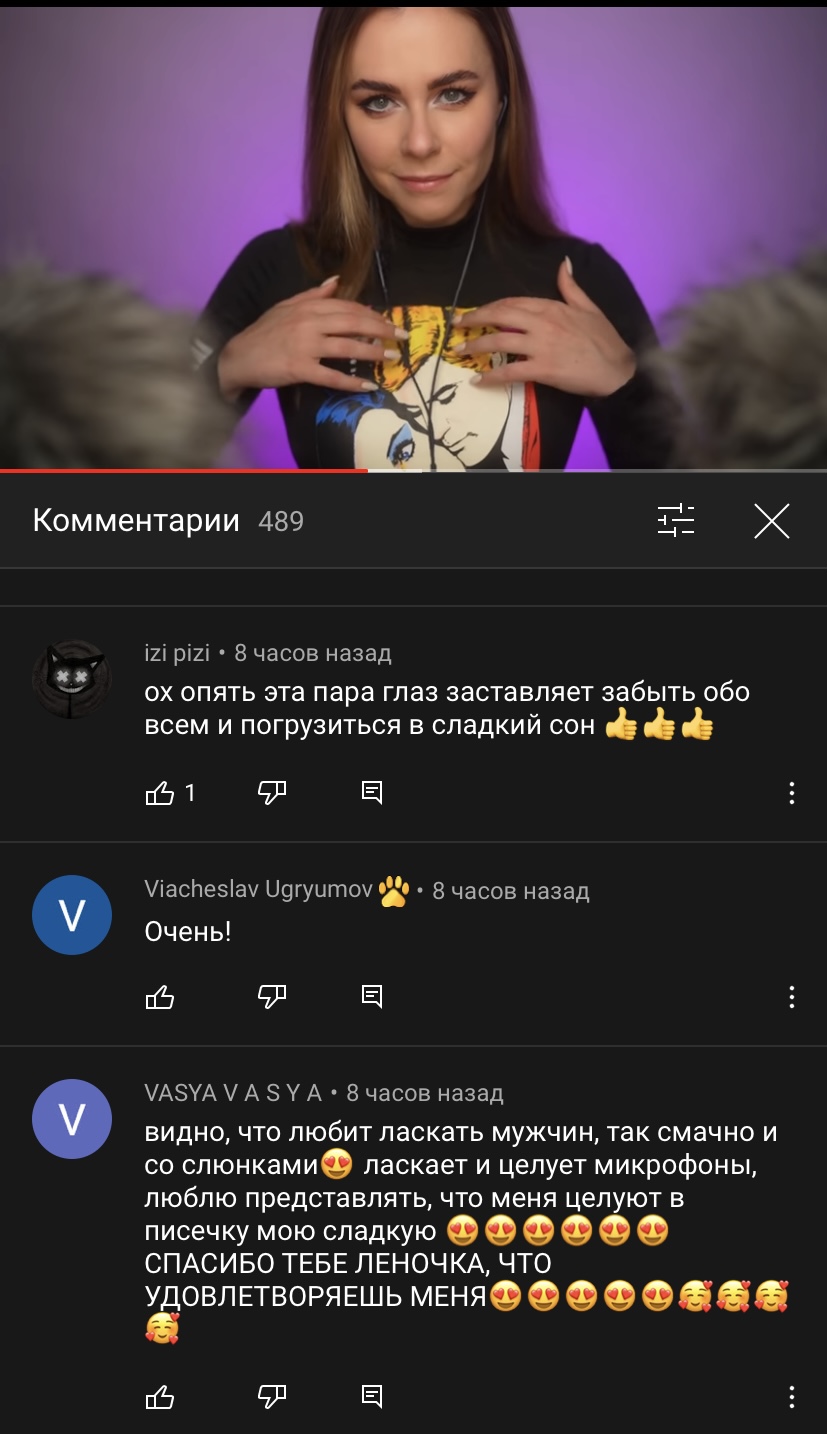Close the comments panel
The height and width of the screenshot is (1434, 827).
pyautogui.click(x=771, y=521)
